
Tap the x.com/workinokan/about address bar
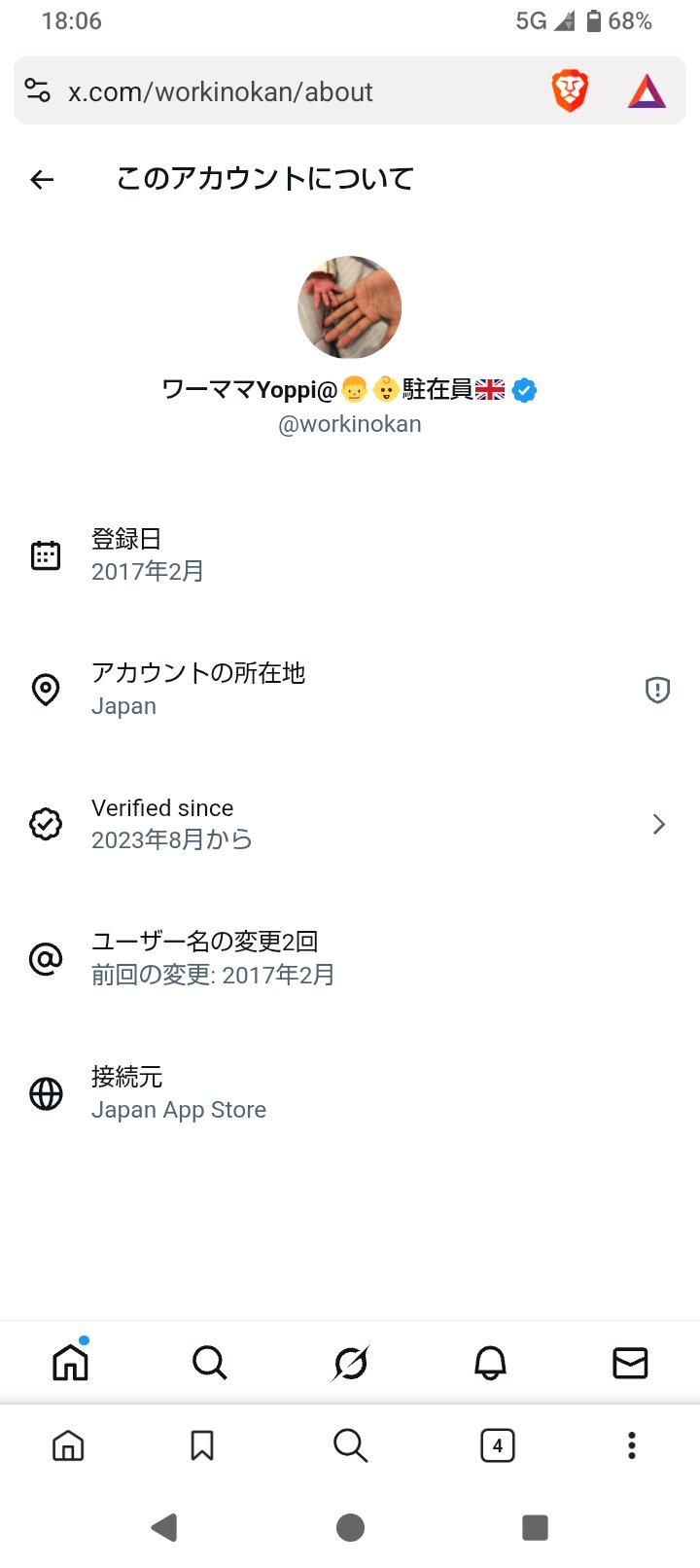click(292, 91)
